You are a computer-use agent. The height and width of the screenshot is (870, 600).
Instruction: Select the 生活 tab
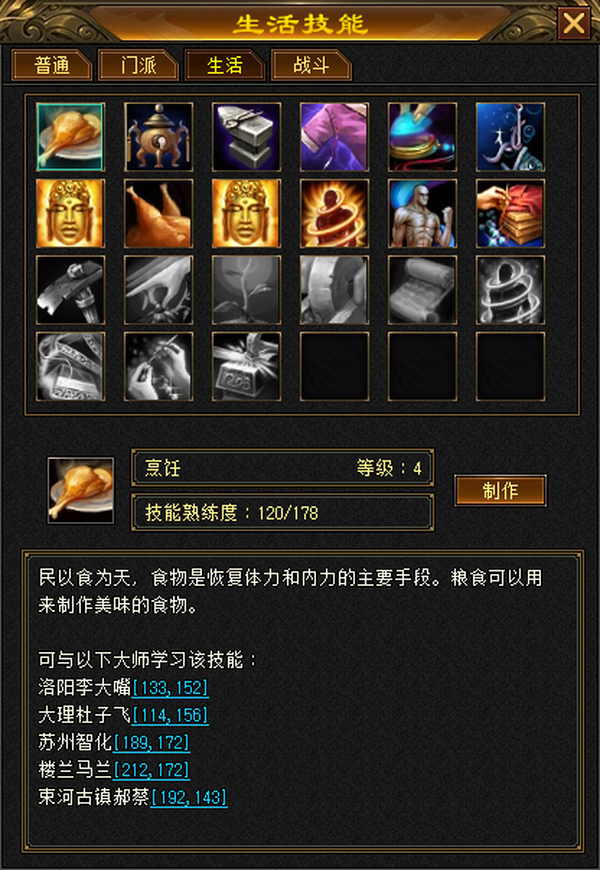coord(225,65)
